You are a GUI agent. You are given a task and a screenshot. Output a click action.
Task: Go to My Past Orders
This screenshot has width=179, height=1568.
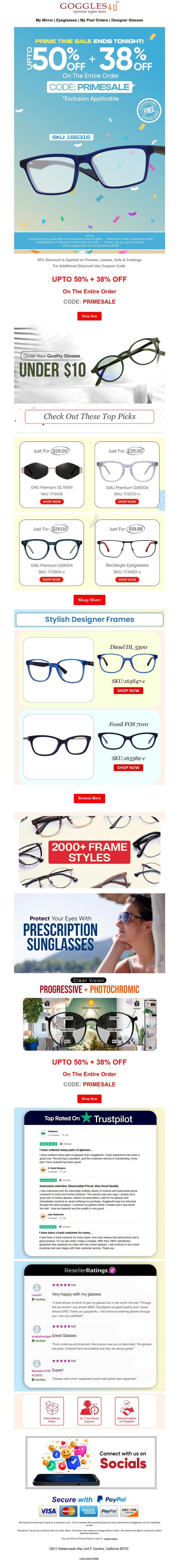[94, 20]
